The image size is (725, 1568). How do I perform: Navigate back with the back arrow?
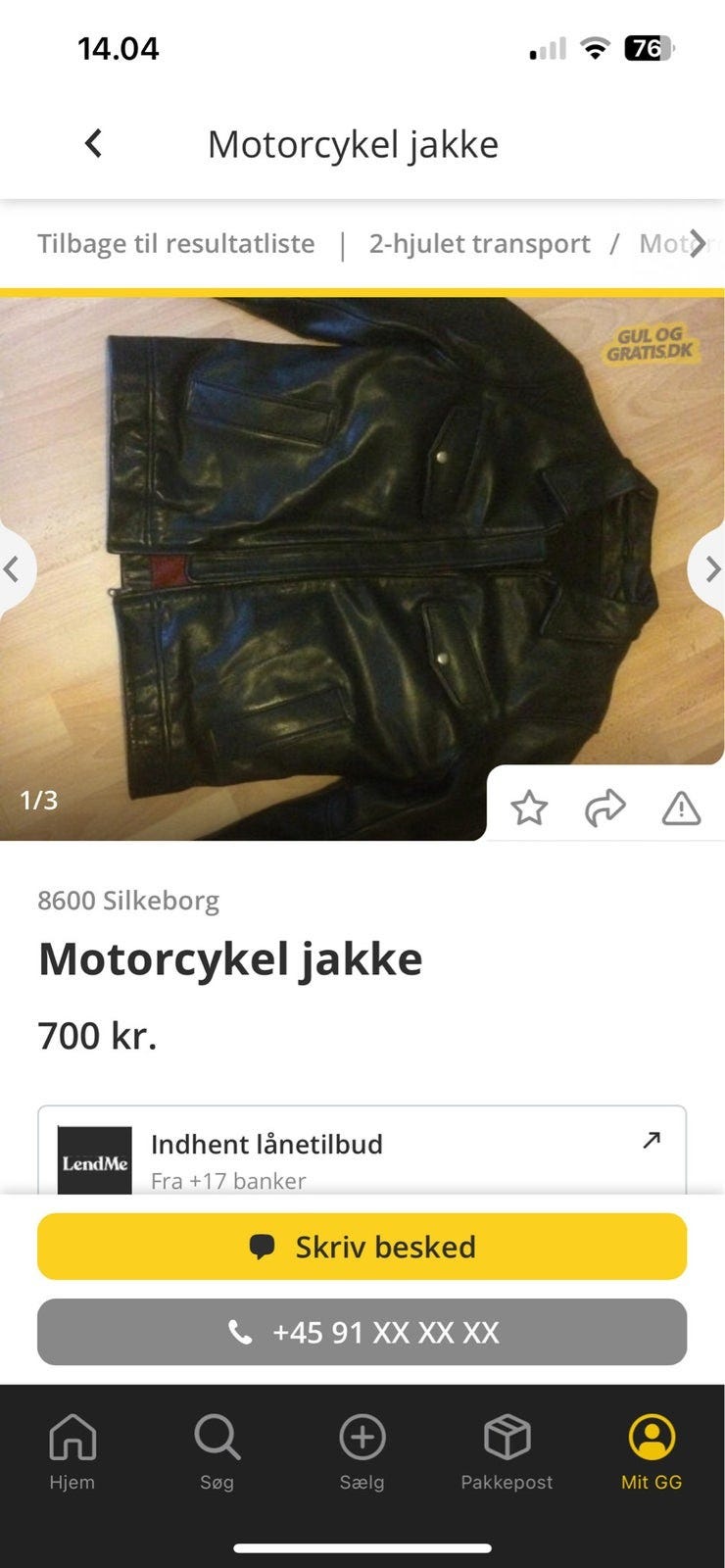click(x=93, y=143)
